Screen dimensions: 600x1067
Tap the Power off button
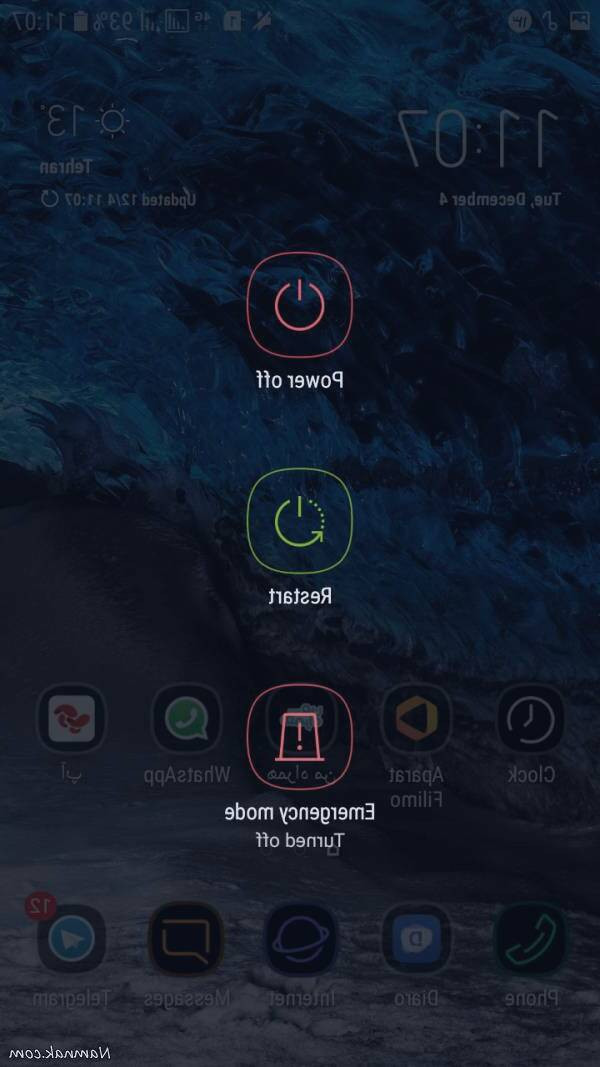[300, 305]
